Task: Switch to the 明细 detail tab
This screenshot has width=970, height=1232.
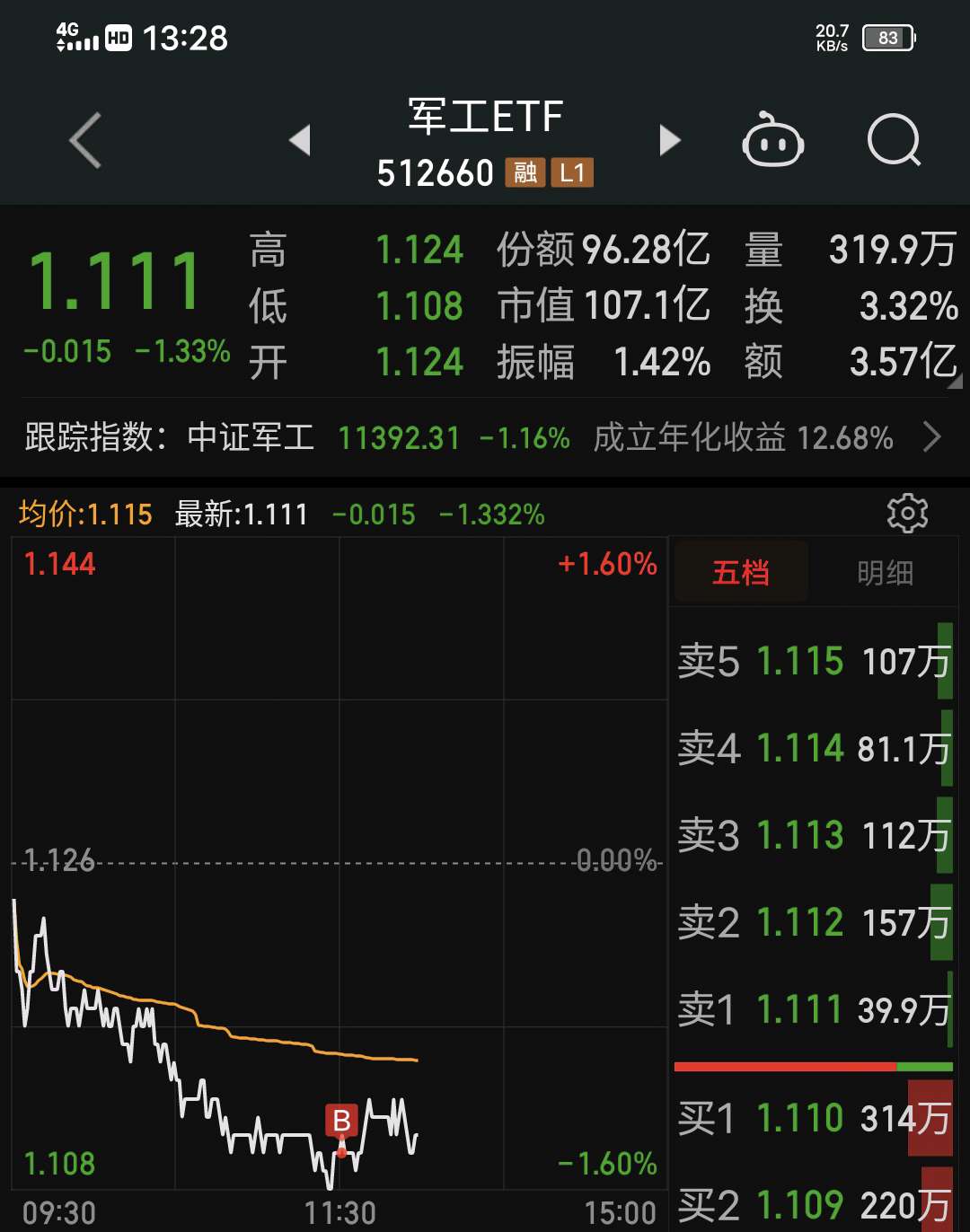Action: 885,571
